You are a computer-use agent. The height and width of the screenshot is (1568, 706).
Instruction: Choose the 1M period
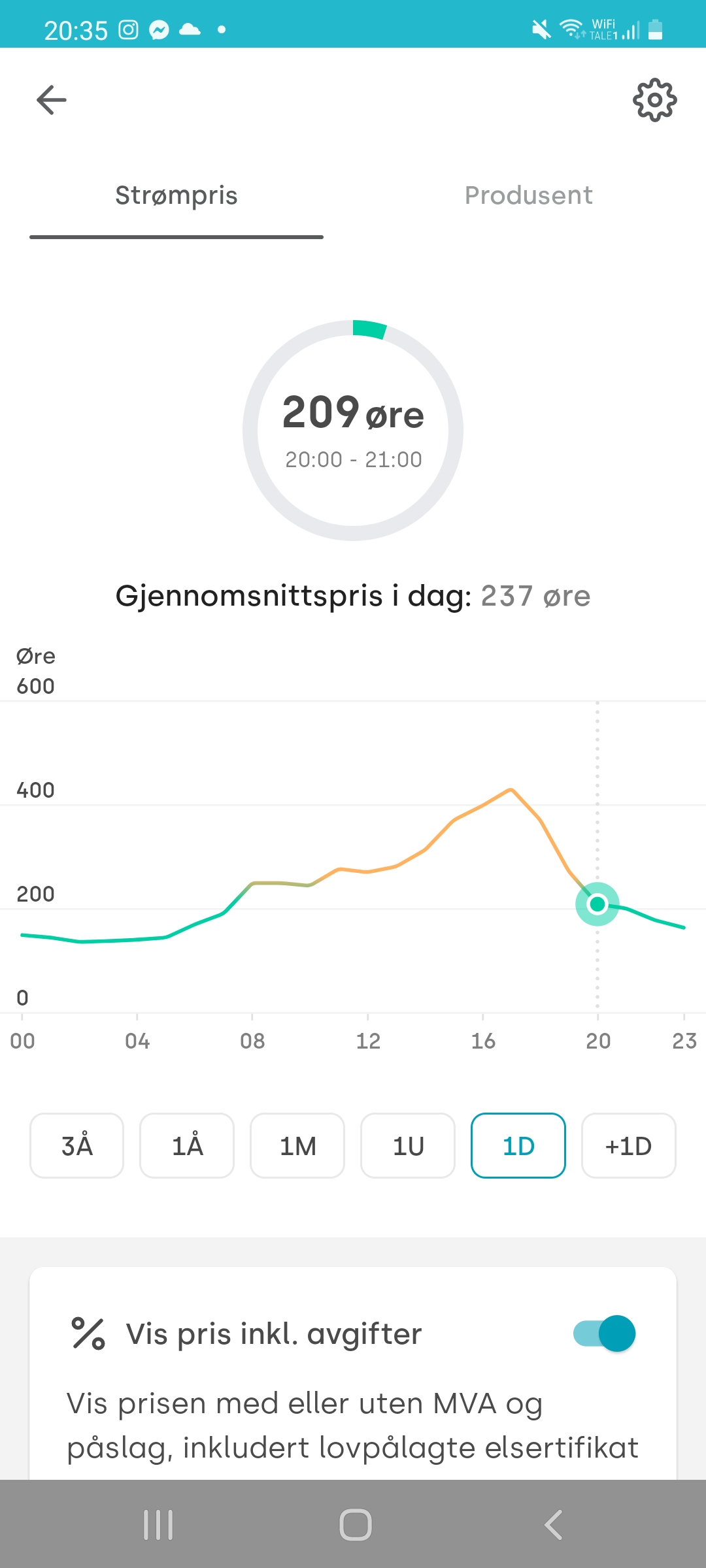coord(297,1145)
